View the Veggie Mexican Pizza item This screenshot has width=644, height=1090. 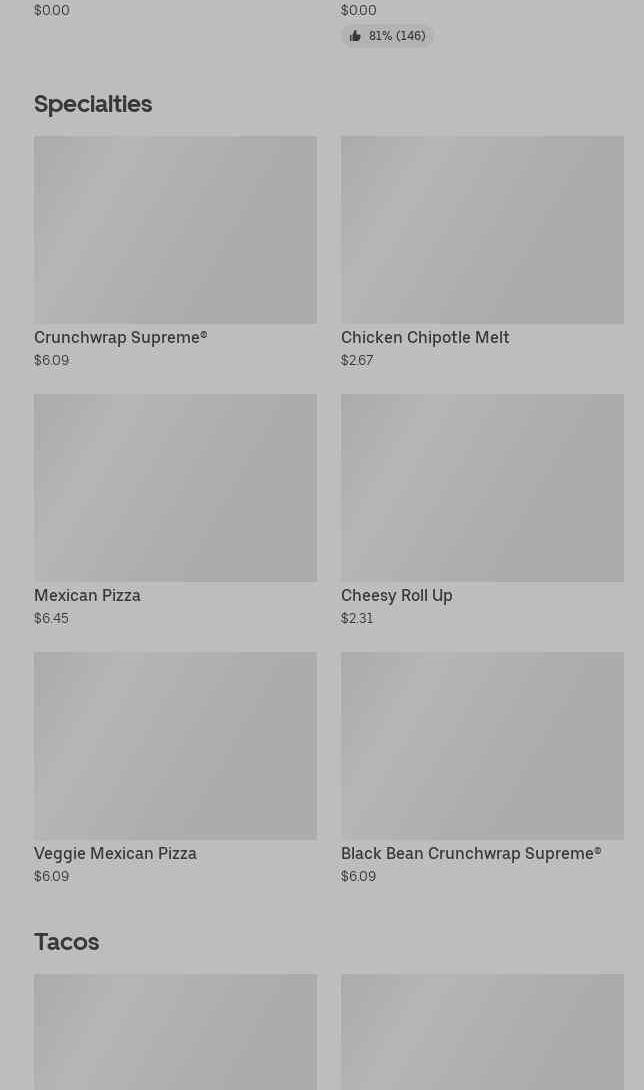[x=175, y=767]
